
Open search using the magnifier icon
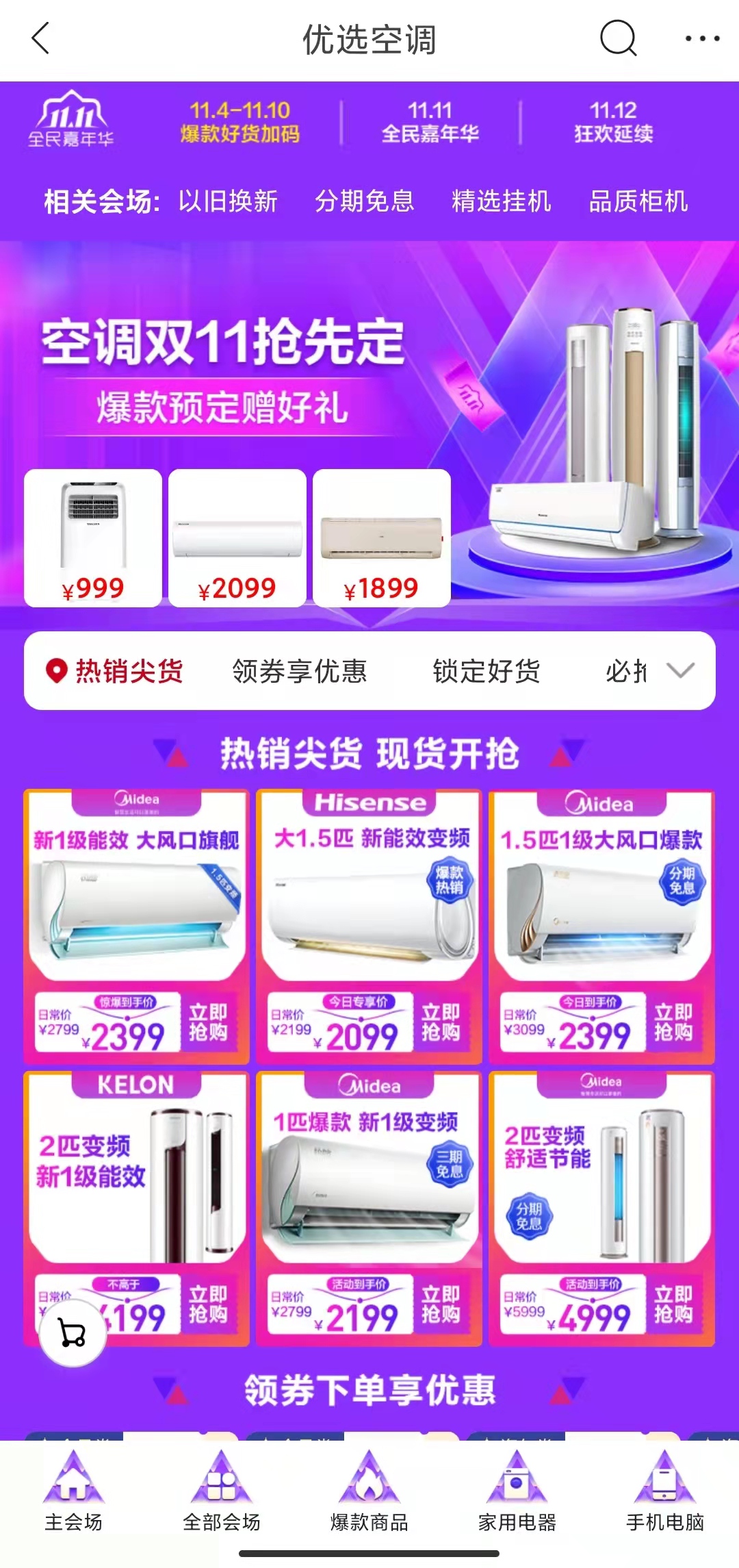pyautogui.click(x=617, y=39)
